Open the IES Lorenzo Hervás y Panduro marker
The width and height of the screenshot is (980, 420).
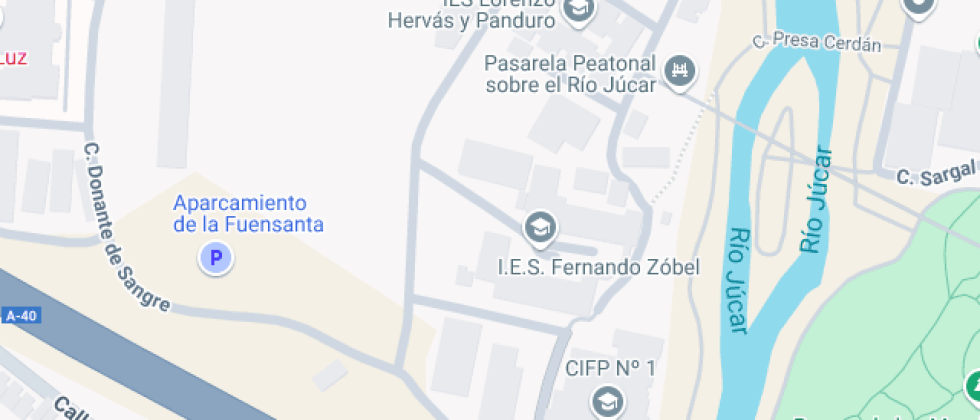(x=578, y=11)
